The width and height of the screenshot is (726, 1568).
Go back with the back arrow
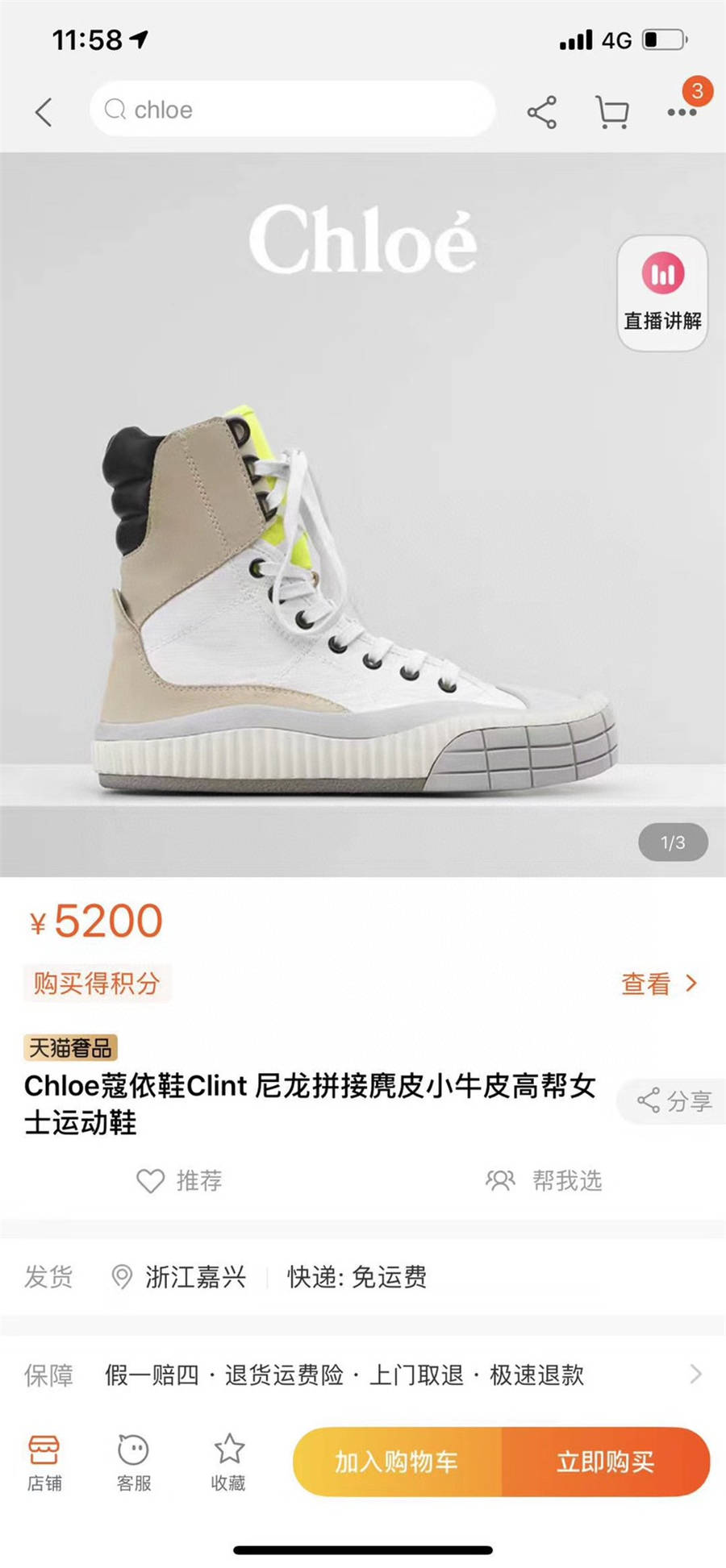(44, 112)
